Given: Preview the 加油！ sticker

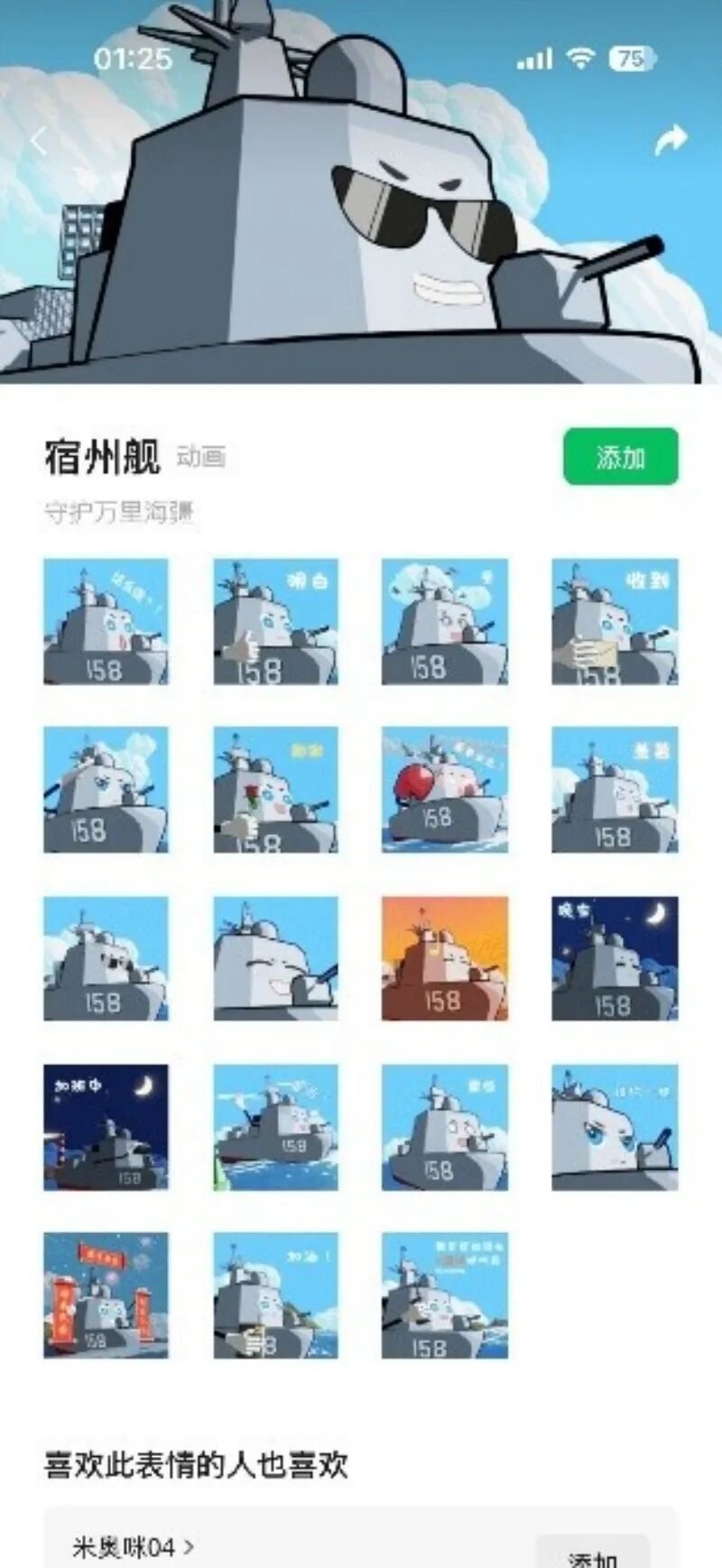Looking at the screenshot, I should [275, 1295].
